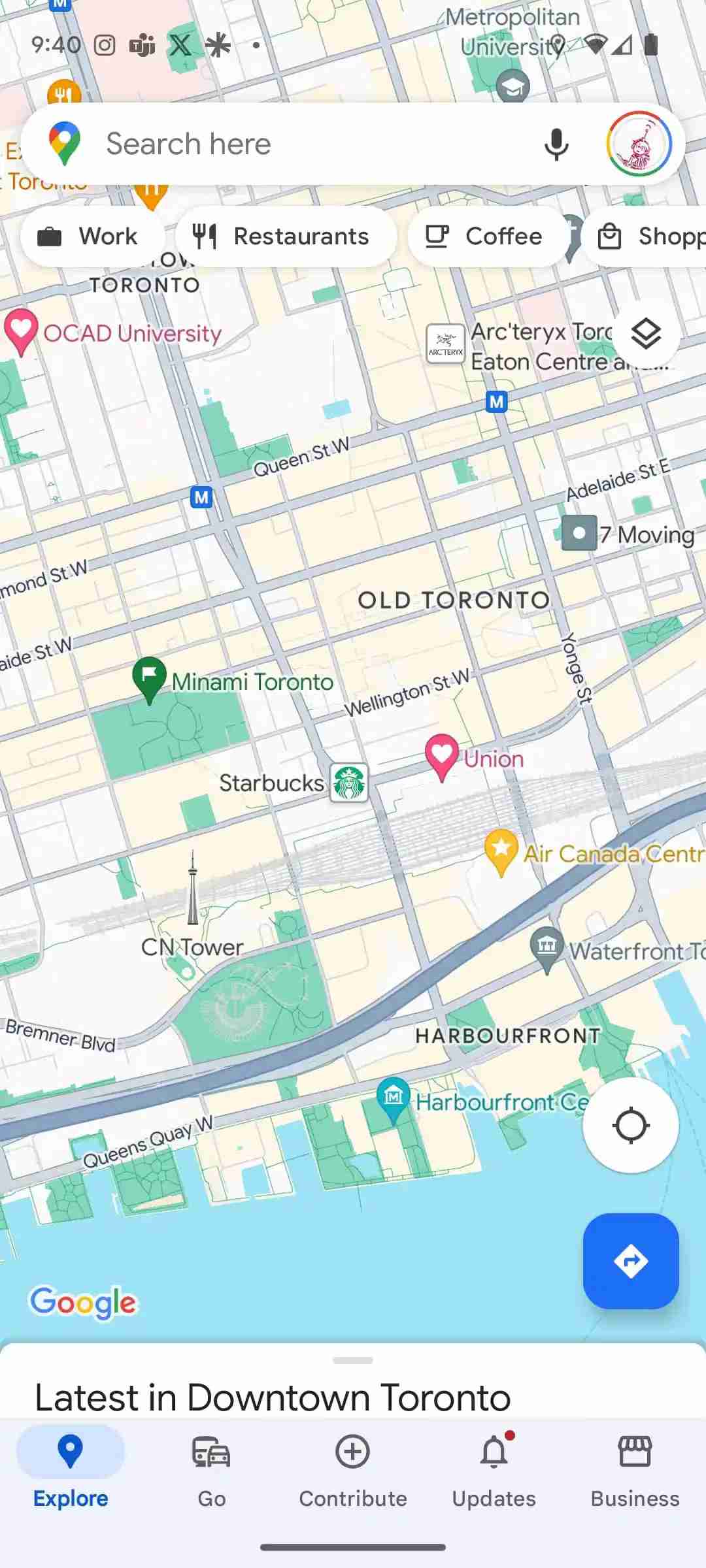Center map on my location

pos(630,1125)
